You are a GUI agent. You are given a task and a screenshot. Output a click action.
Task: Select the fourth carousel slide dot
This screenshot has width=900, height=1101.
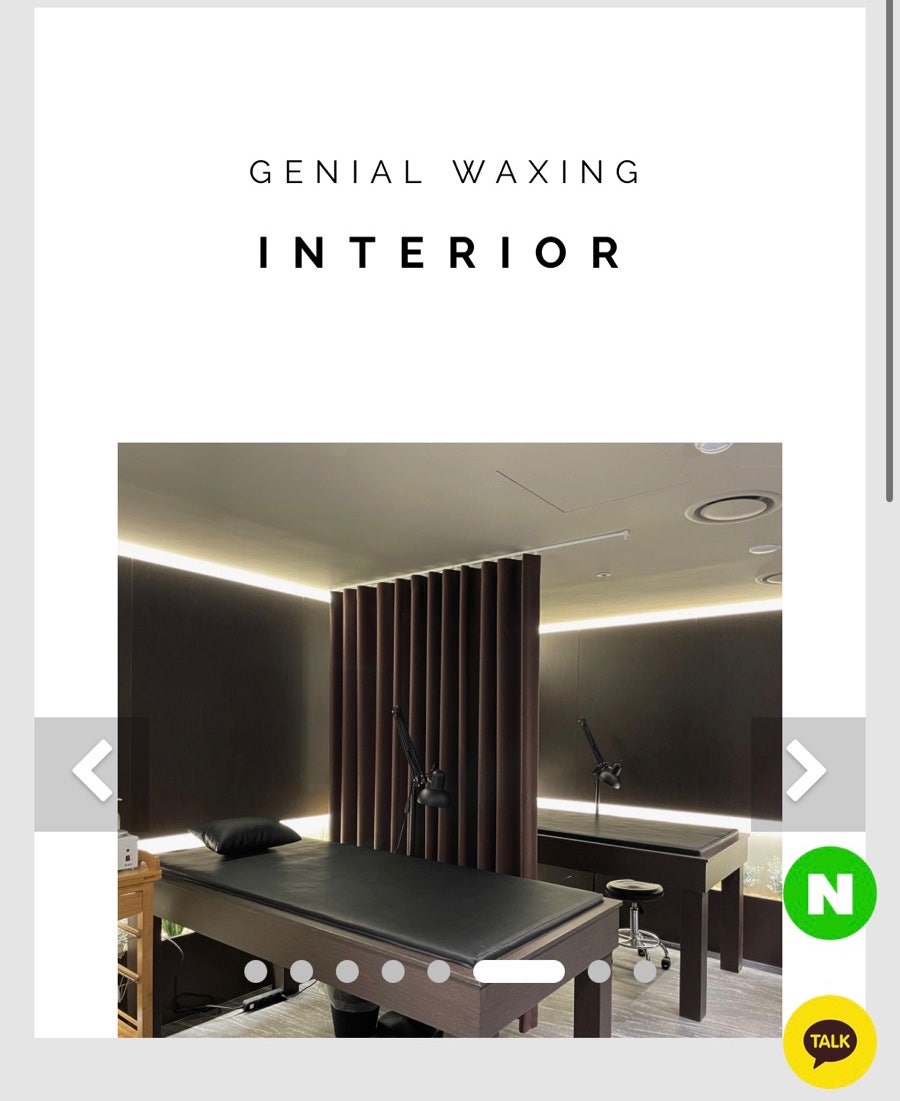pos(393,971)
